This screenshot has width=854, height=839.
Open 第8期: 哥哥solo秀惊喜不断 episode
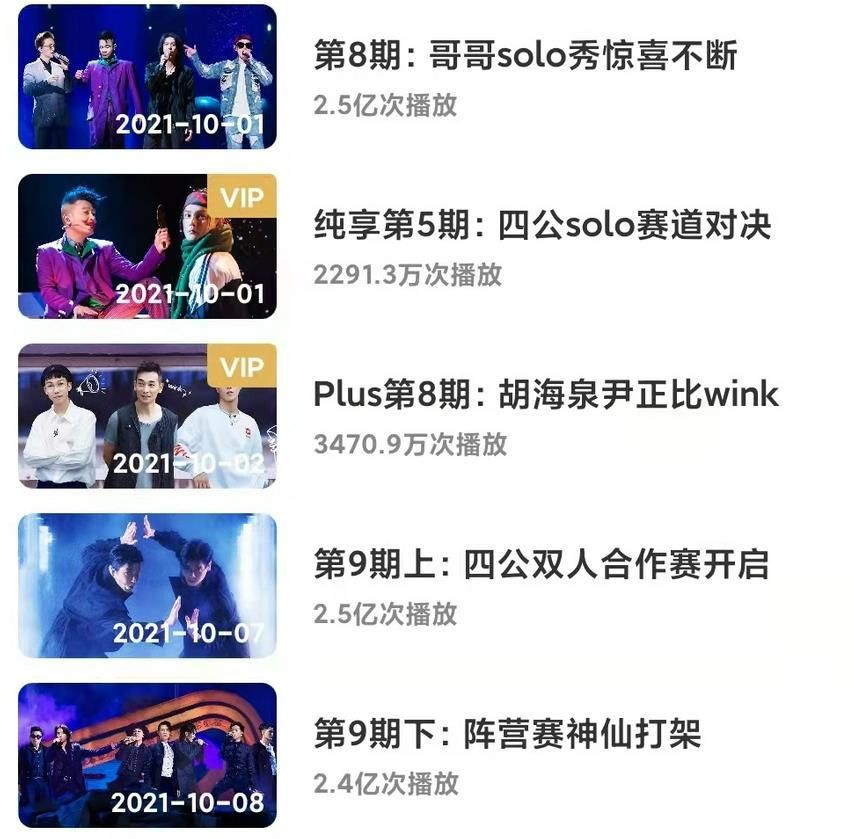(524, 56)
